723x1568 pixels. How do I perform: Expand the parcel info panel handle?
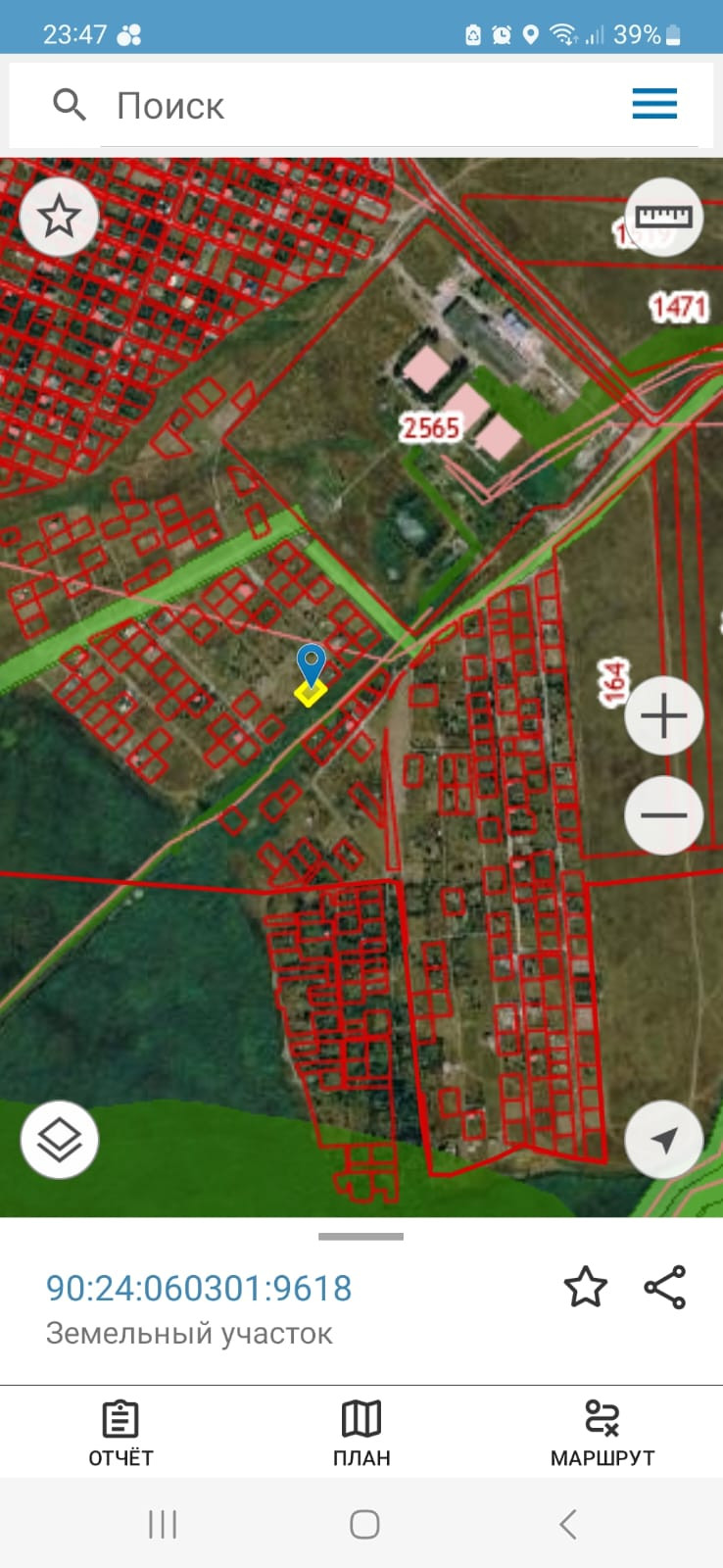click(x=361, y=1237)
